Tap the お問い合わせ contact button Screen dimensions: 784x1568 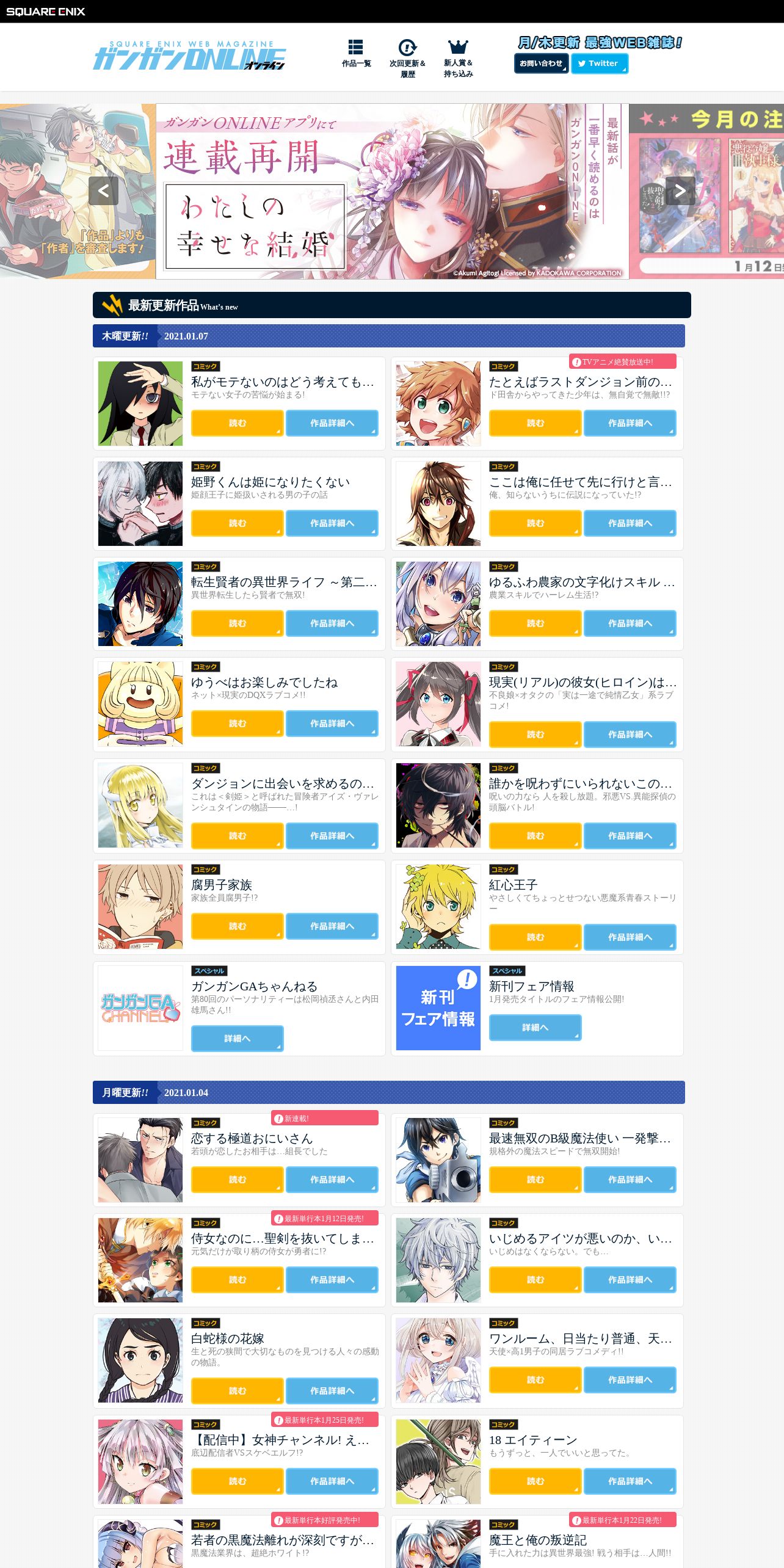tap(541, 64)
